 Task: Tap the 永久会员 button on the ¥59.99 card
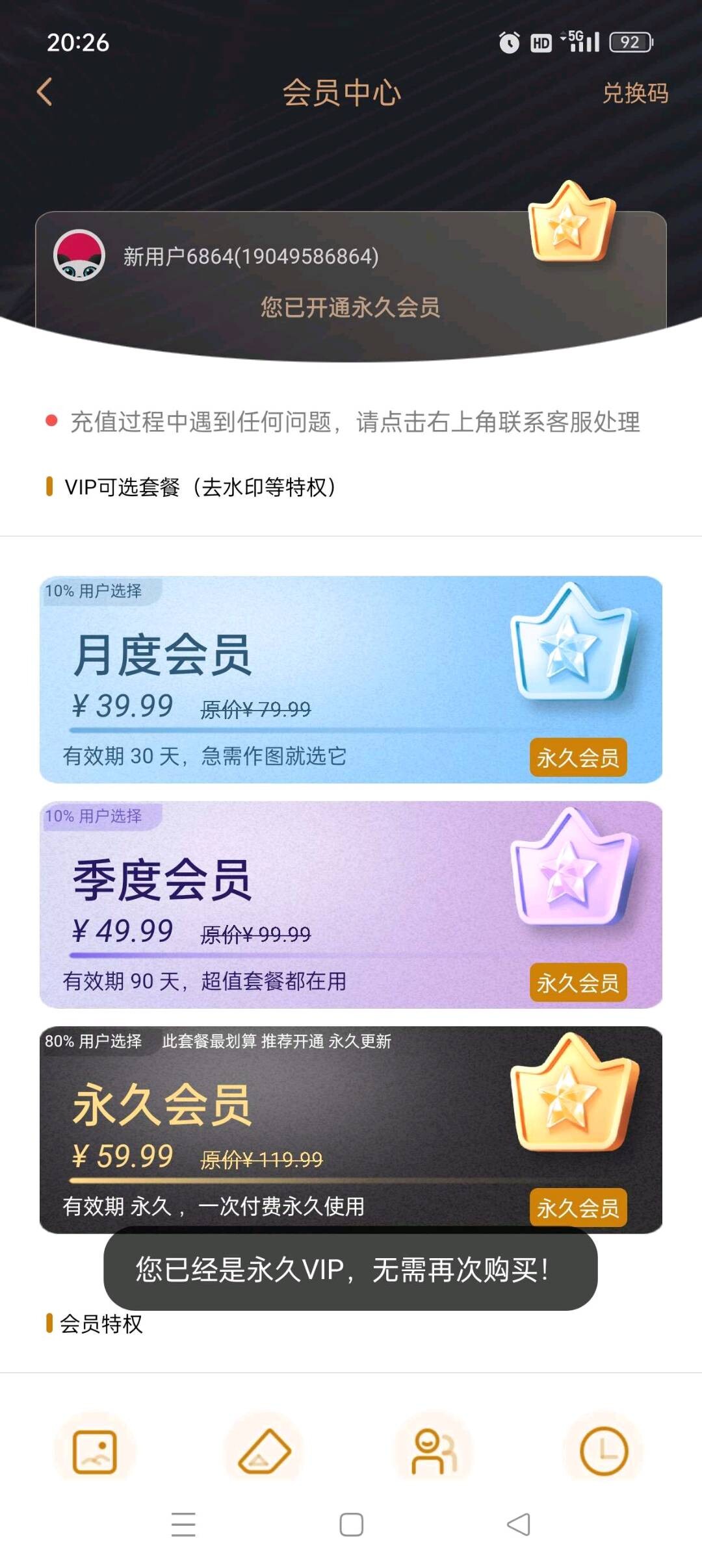(x=578, y=1208)
